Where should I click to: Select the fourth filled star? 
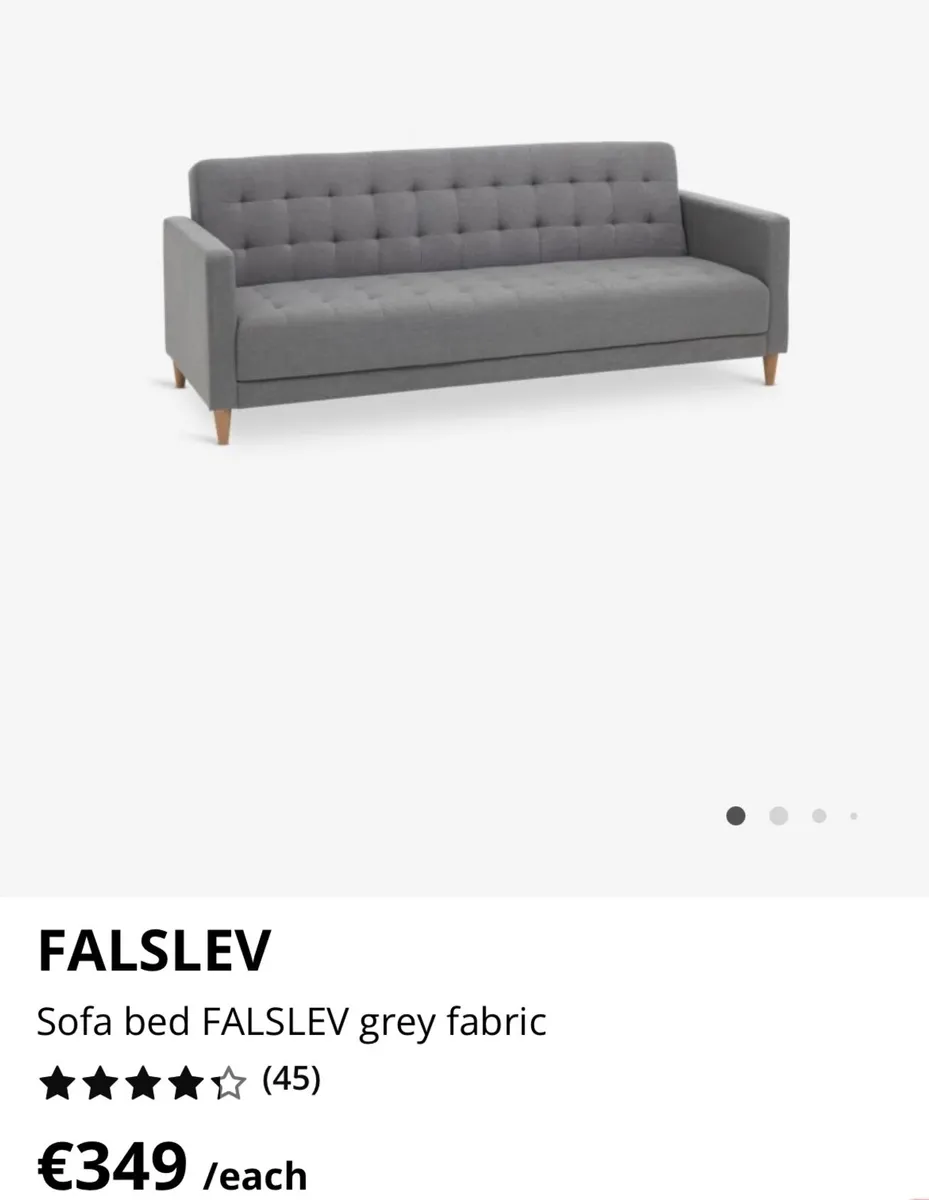pos(189,1082)
